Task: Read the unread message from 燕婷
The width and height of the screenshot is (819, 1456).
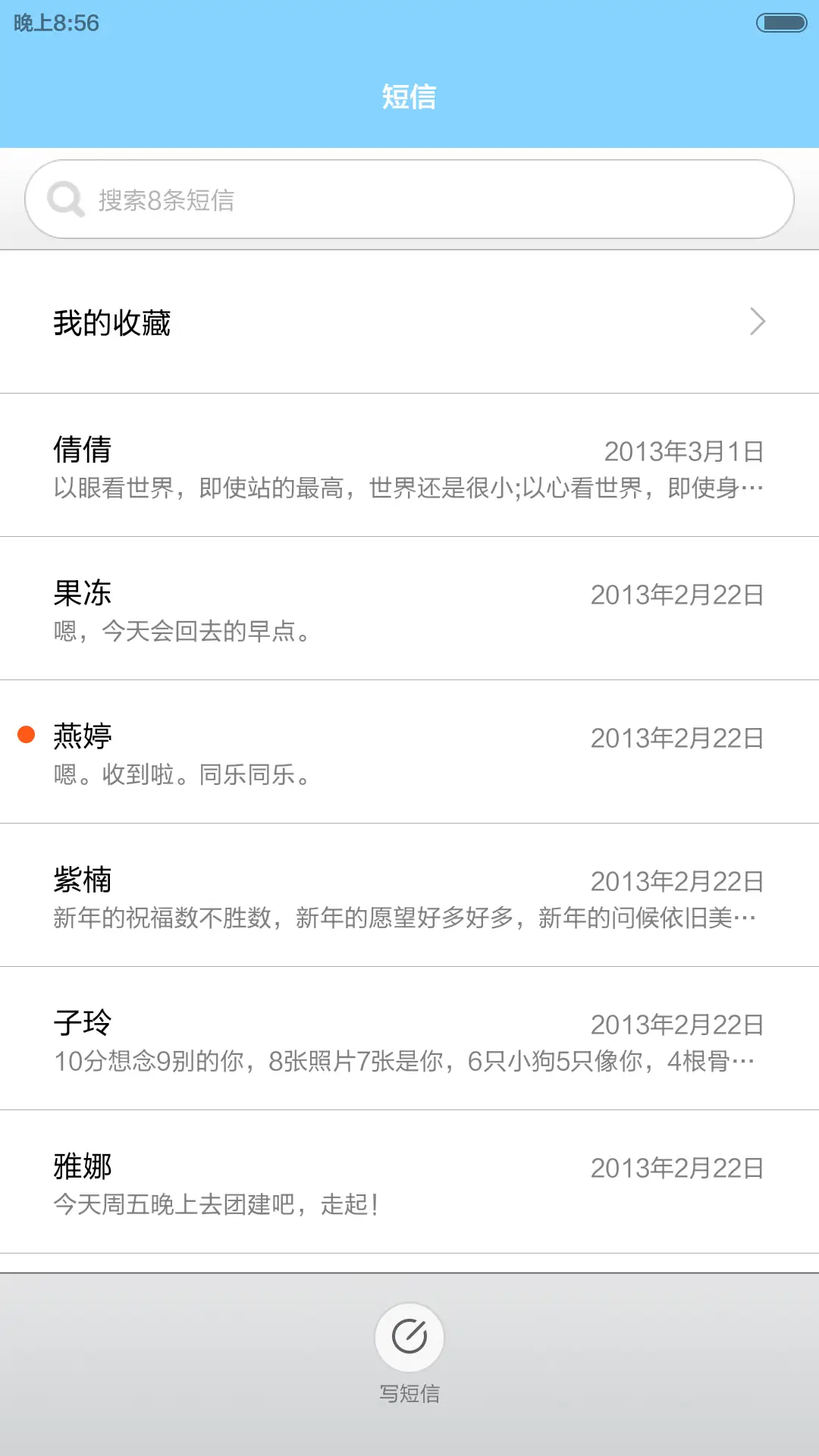Action: [x=409, y=752]
